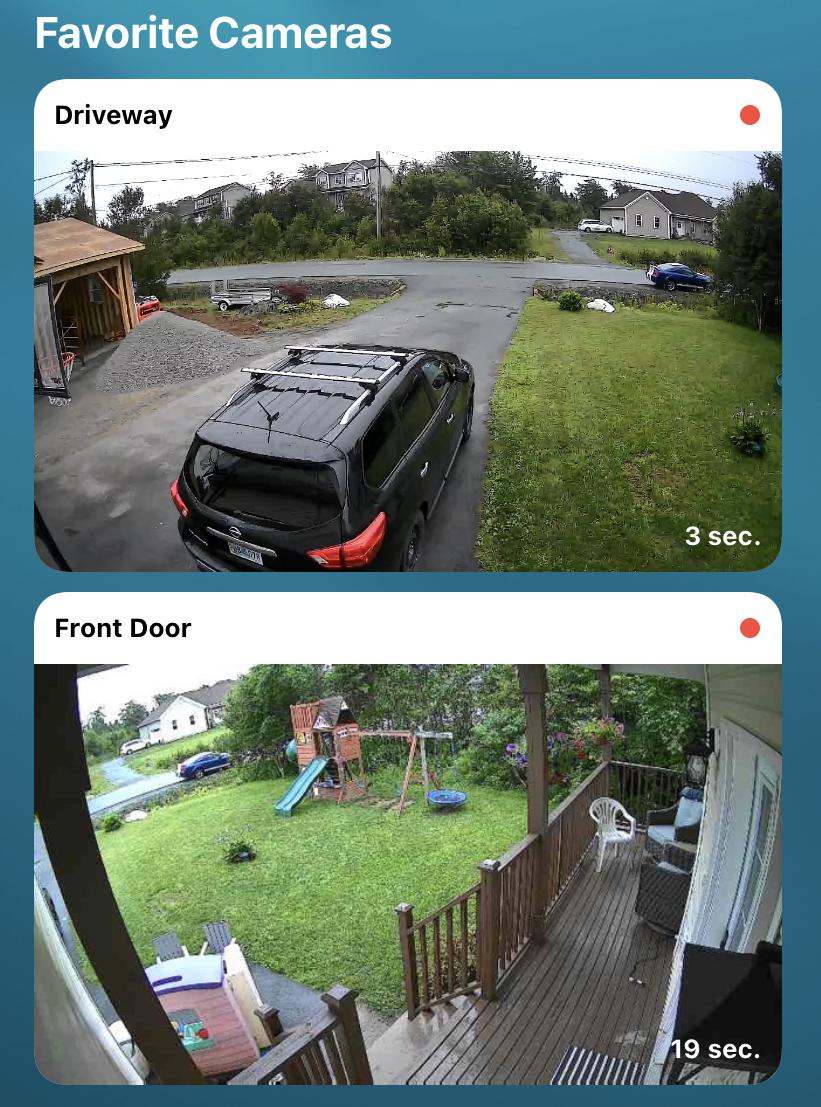Select the Driveway camera title
This screenshot has width=821, height=1107.
pyautogui.click(x=113, y=114)
